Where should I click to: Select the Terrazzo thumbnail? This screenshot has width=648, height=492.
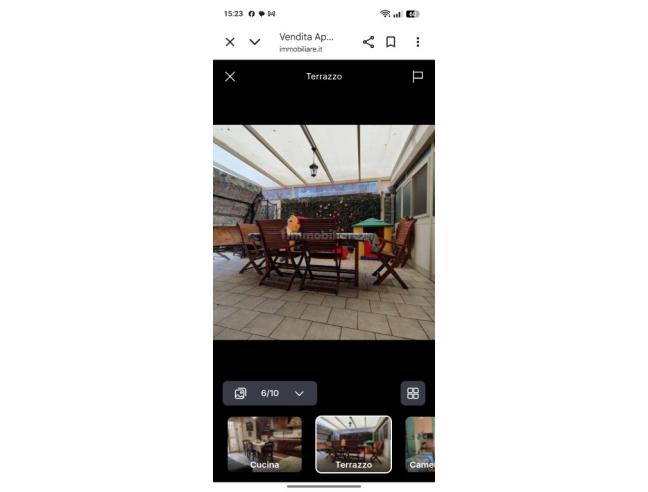353,443
